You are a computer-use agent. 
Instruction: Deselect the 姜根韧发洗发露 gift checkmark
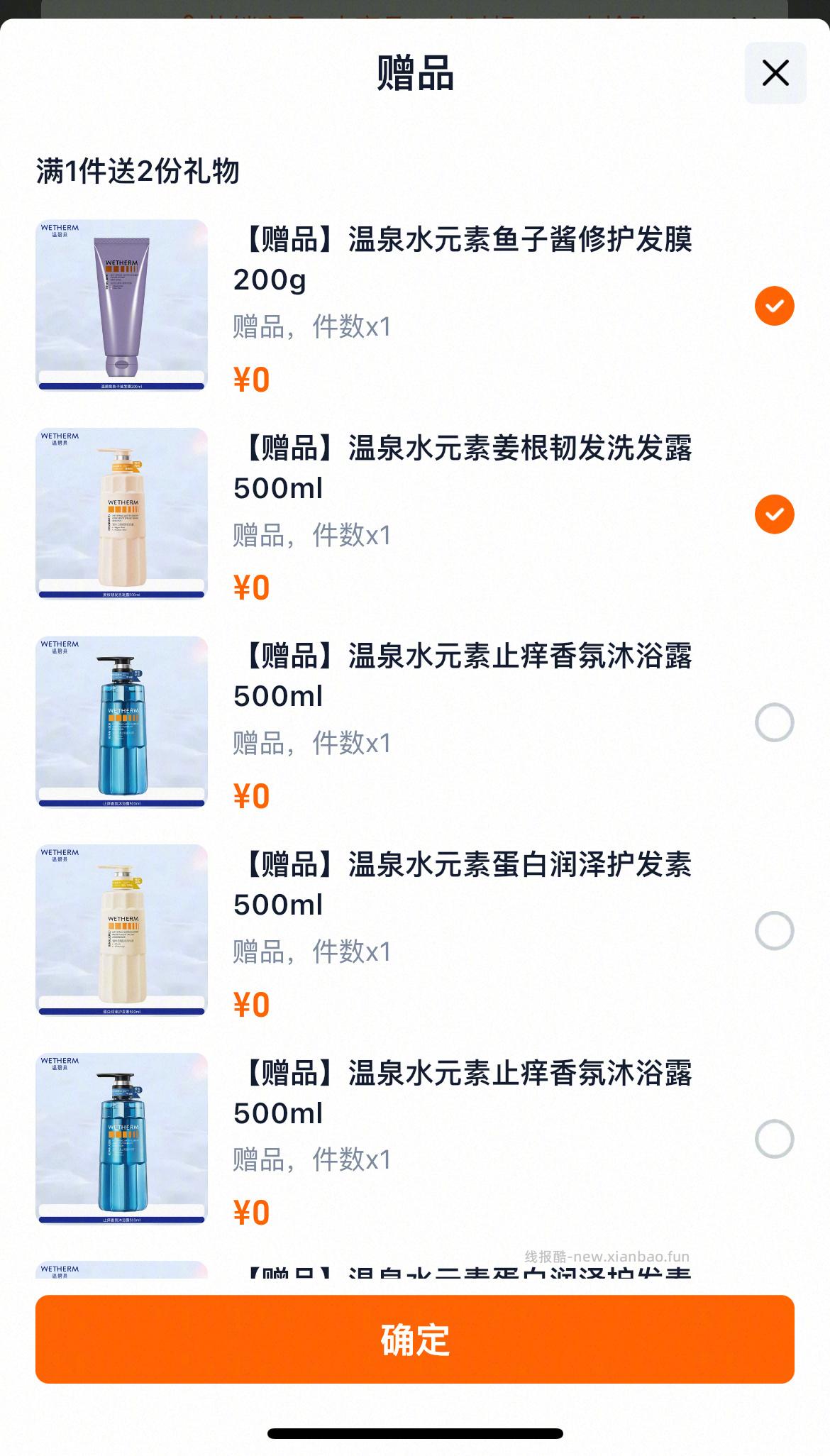pyautogui.click(x=775, y=514)
